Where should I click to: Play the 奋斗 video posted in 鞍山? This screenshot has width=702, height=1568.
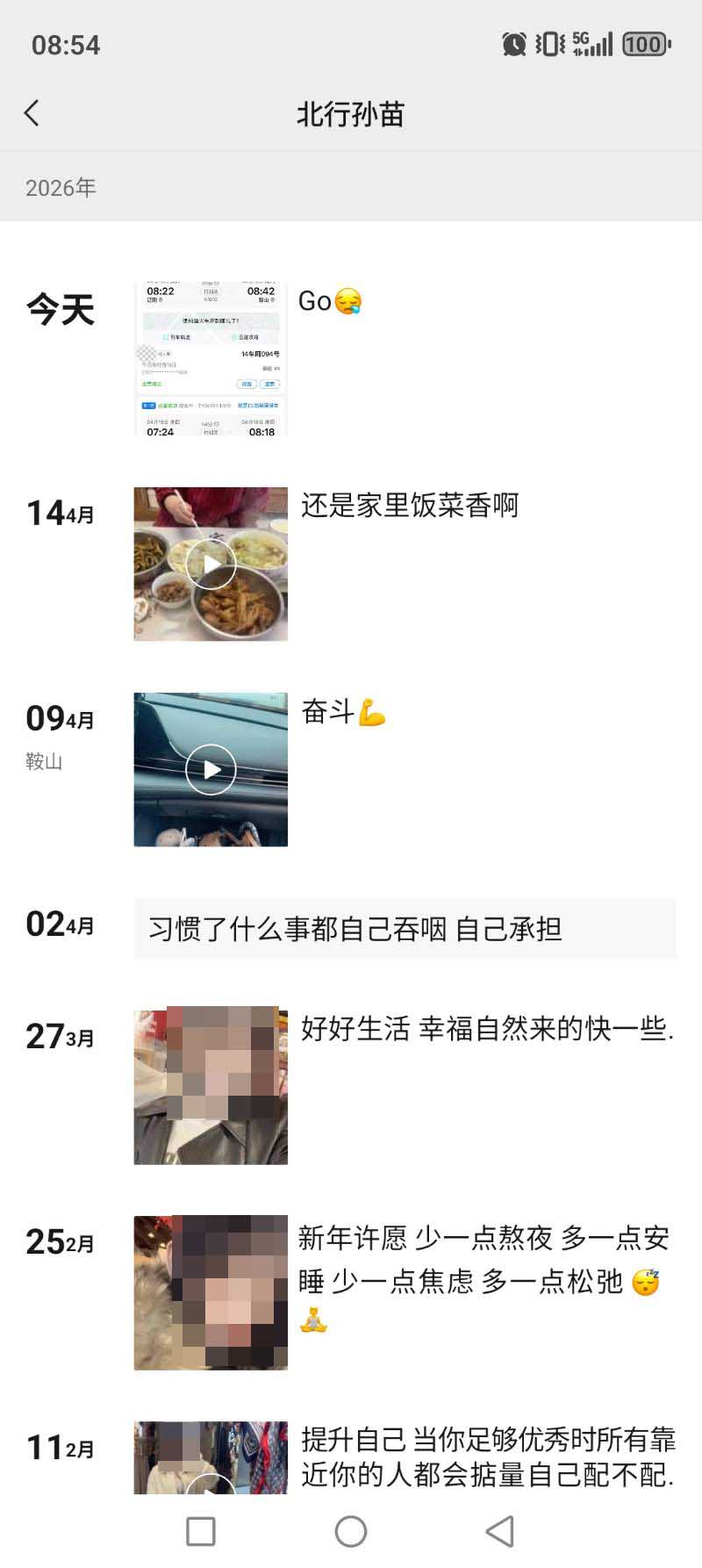pos(211,769)
